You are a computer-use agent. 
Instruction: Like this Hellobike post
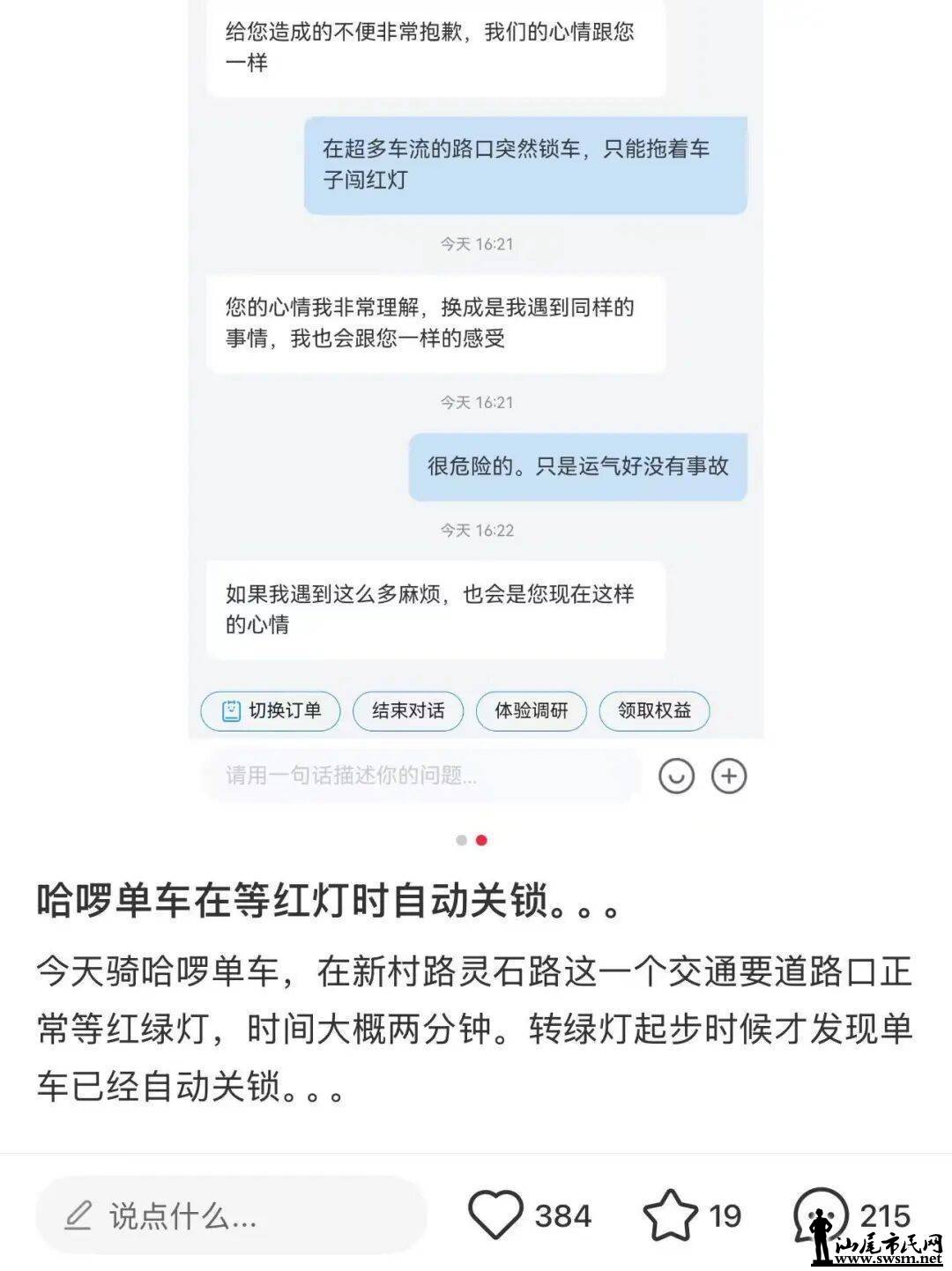[x=495, y=1215]
